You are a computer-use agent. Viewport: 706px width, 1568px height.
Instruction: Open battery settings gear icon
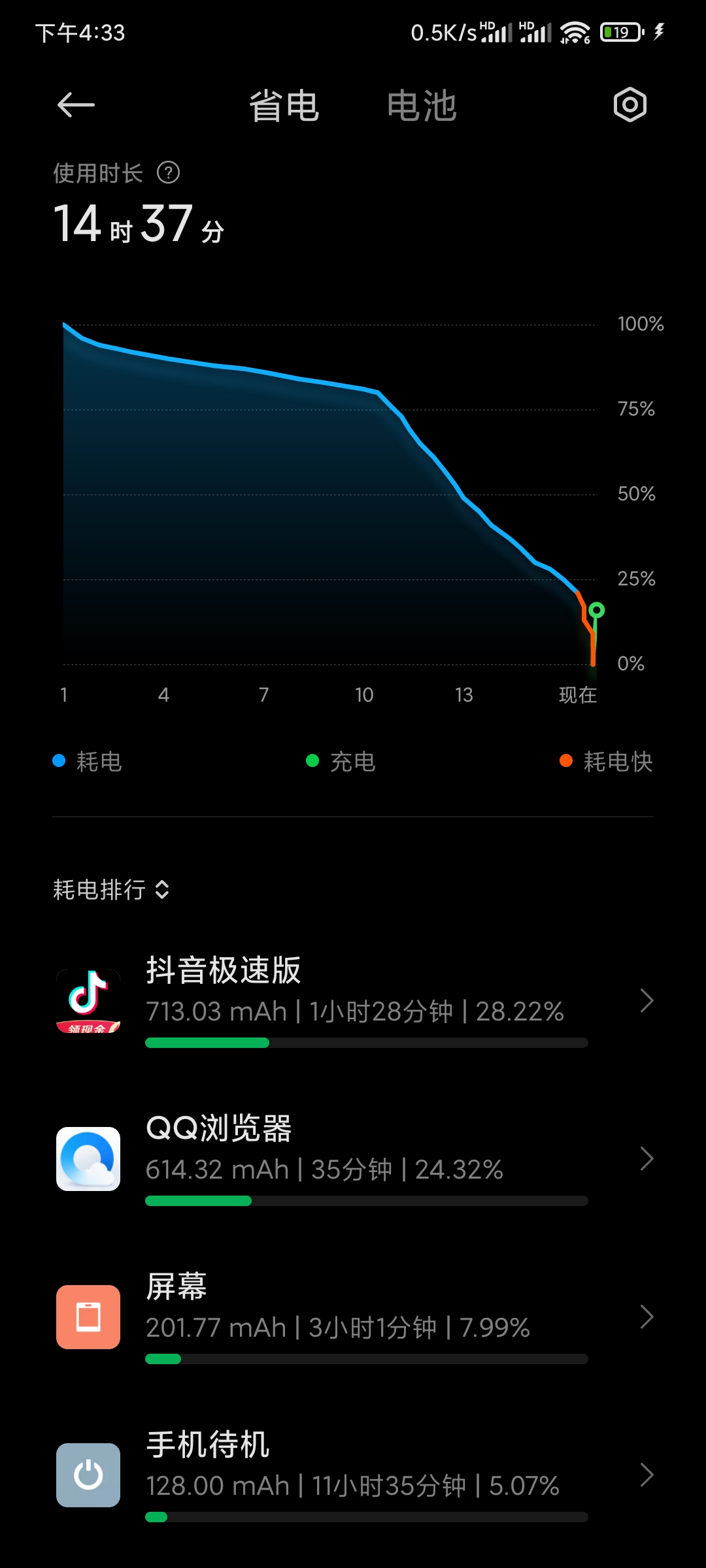point(630,105)
